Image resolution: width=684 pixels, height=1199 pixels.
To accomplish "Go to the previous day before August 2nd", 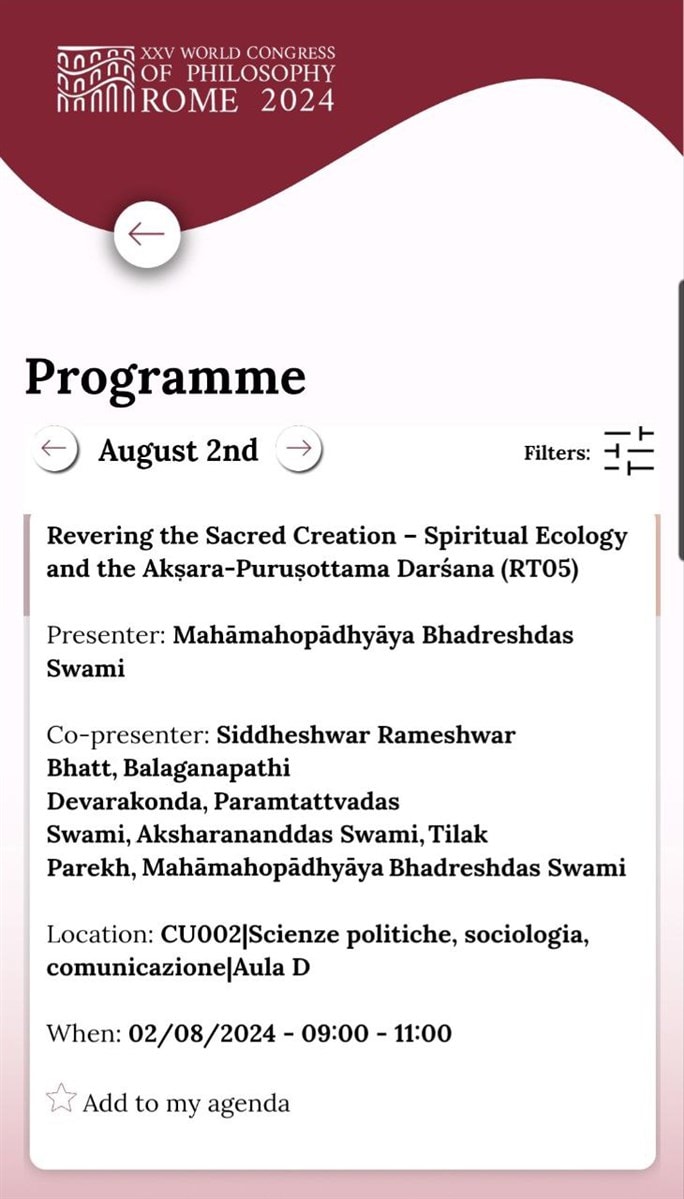I will click(56, 450).
